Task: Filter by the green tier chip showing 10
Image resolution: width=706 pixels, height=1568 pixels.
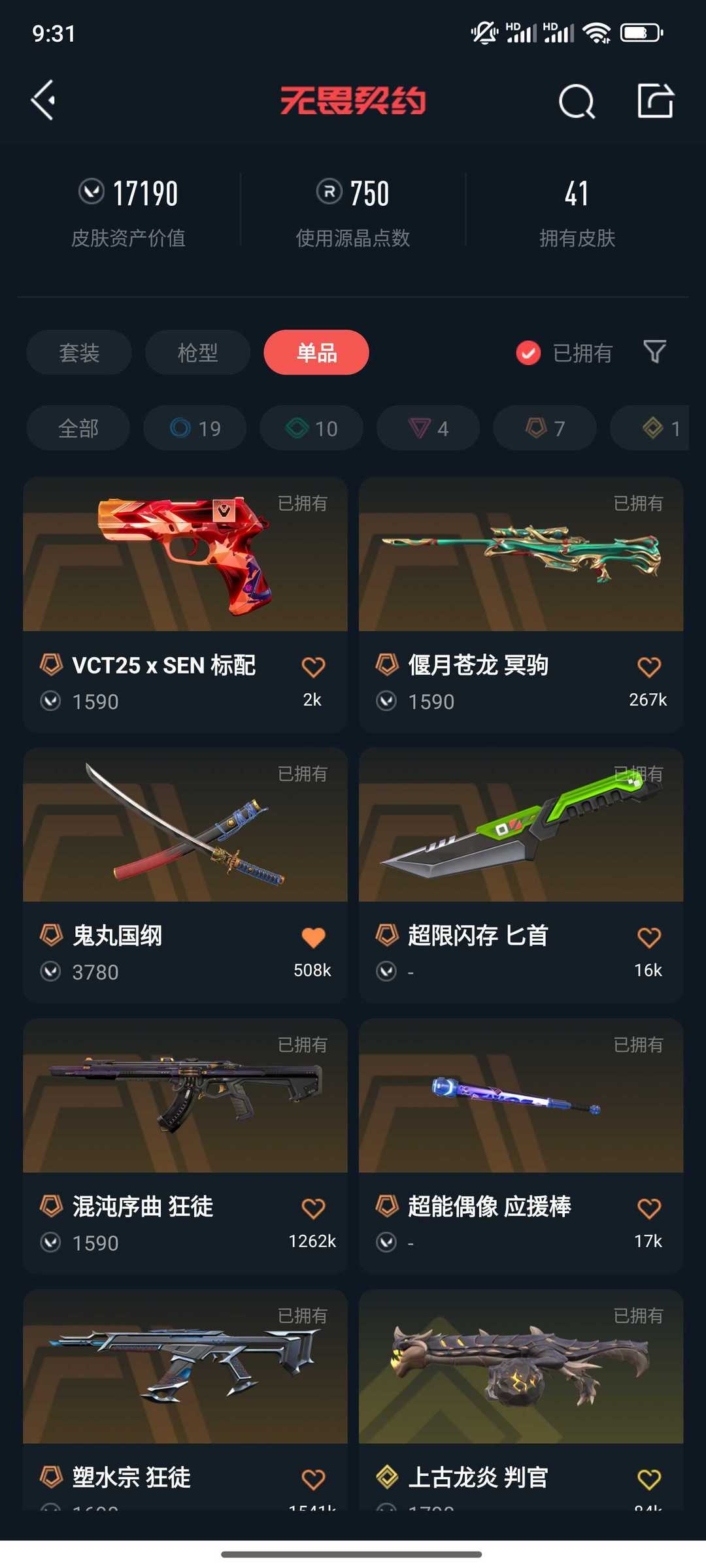Action: click(312, 428)
